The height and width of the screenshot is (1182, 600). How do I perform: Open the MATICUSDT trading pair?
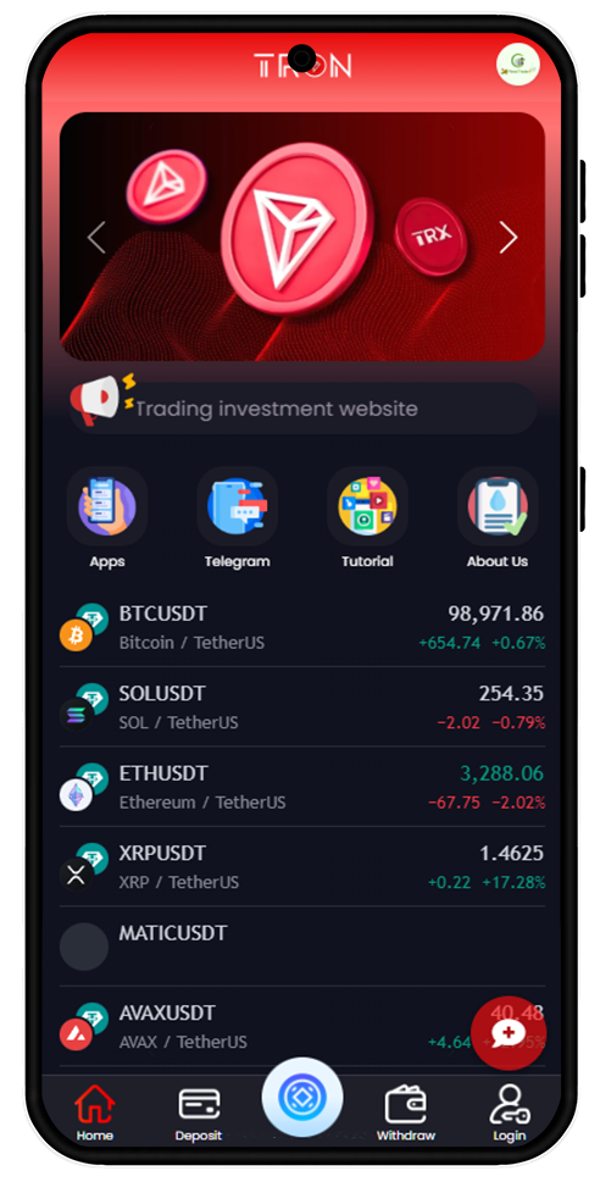300,946
